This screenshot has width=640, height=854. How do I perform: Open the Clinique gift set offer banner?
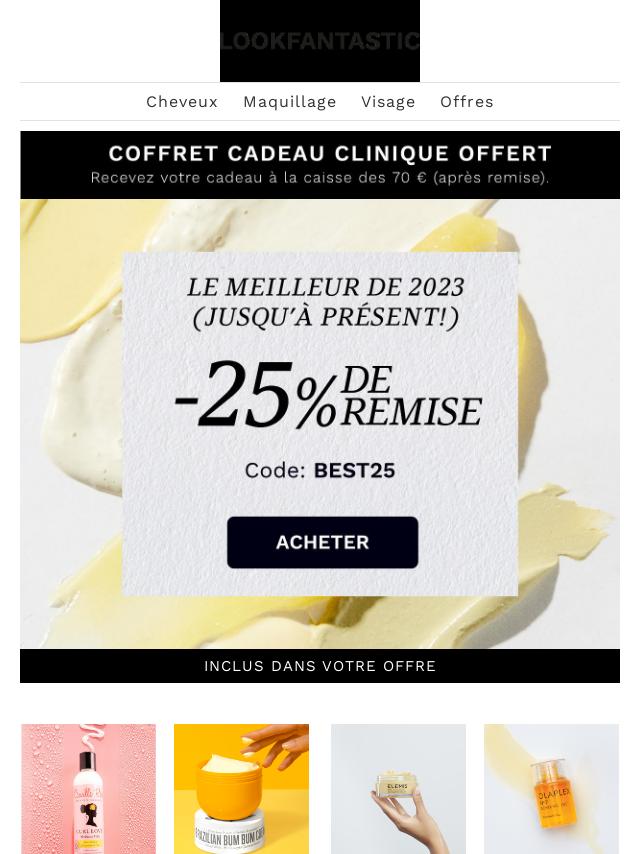point(320,165)
